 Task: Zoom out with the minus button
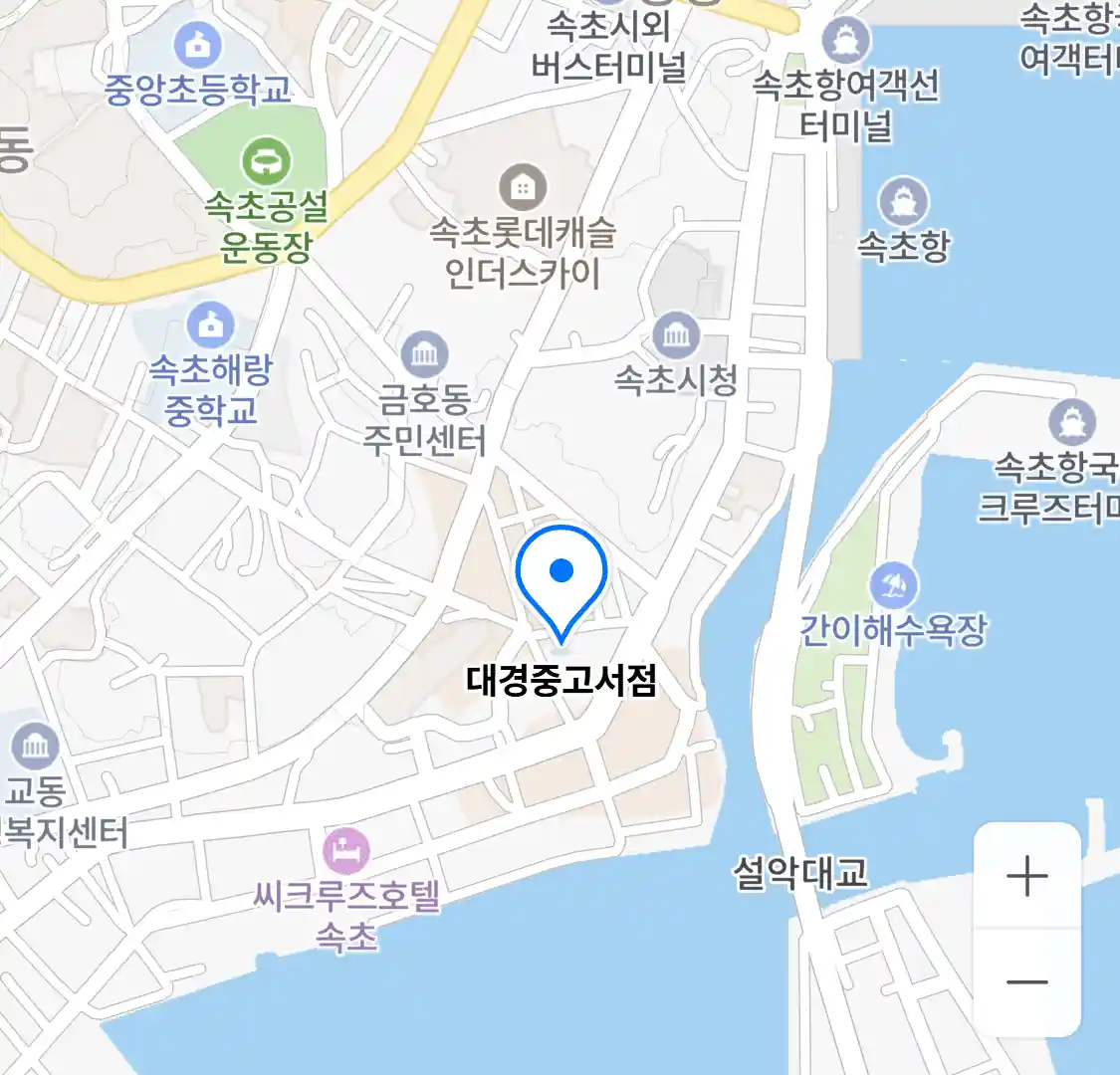[x=1026, y=982]
